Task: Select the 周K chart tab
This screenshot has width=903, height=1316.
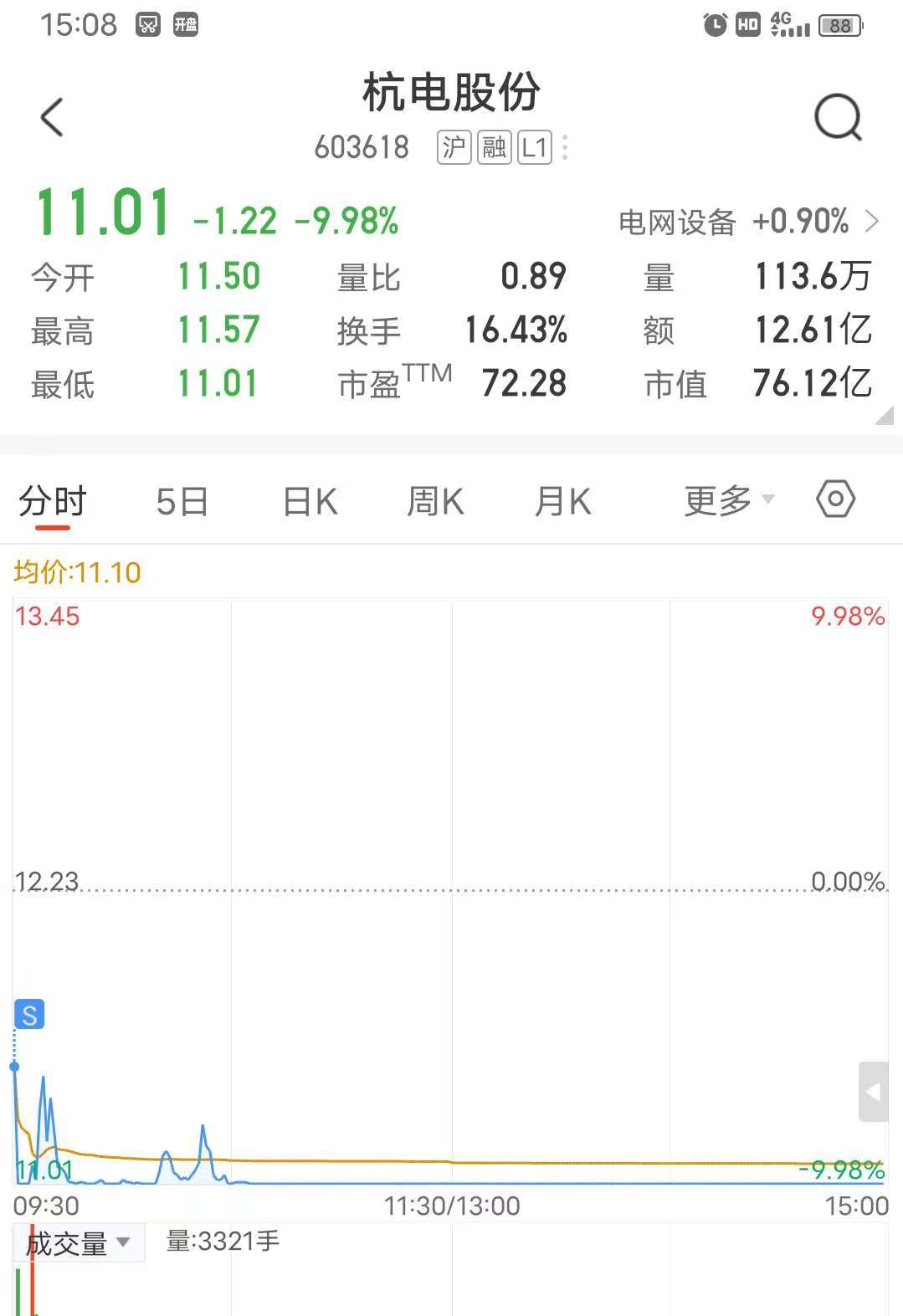Action: click(x=435, y=502)
